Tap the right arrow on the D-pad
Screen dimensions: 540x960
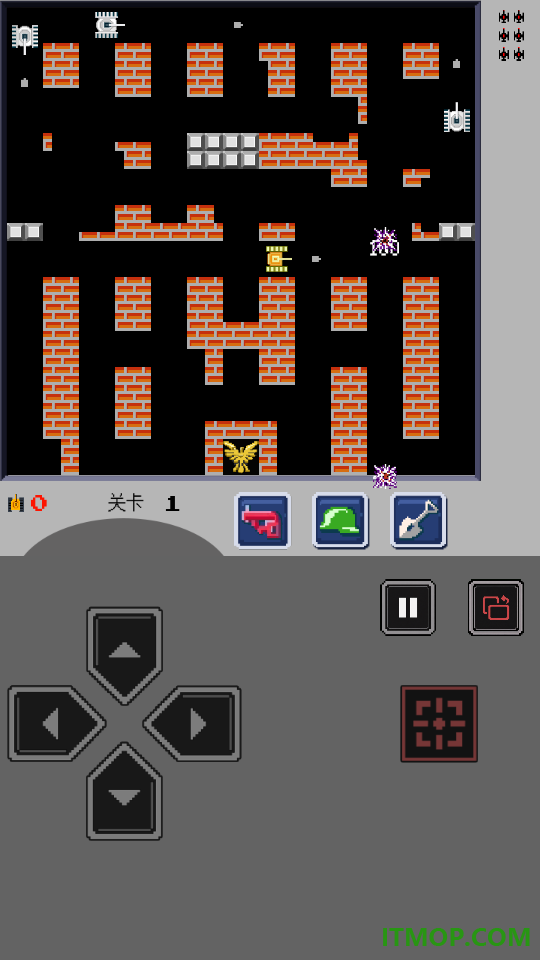pos(192,724)
